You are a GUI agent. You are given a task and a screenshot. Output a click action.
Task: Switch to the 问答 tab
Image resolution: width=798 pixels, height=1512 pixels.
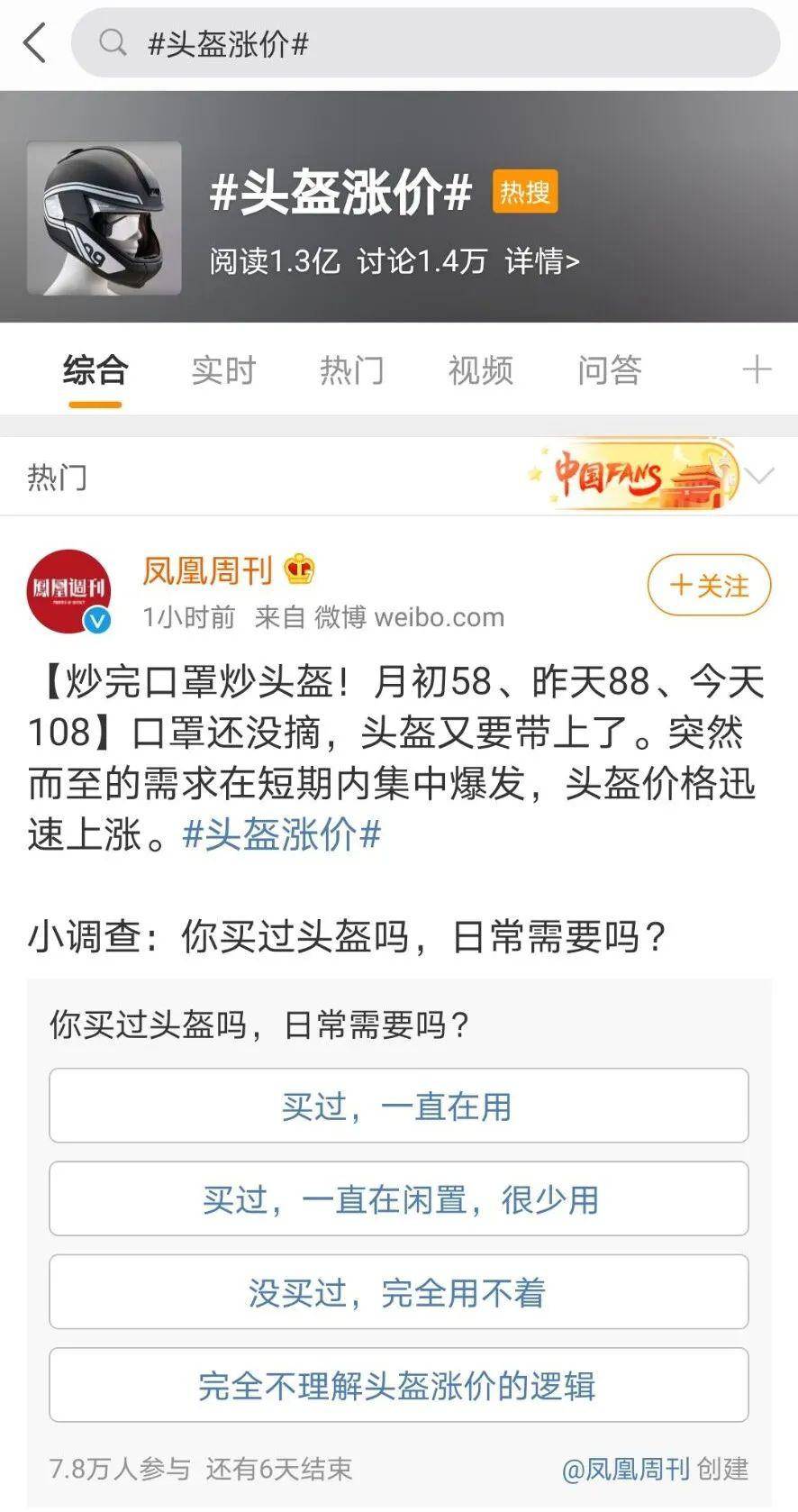610,370
